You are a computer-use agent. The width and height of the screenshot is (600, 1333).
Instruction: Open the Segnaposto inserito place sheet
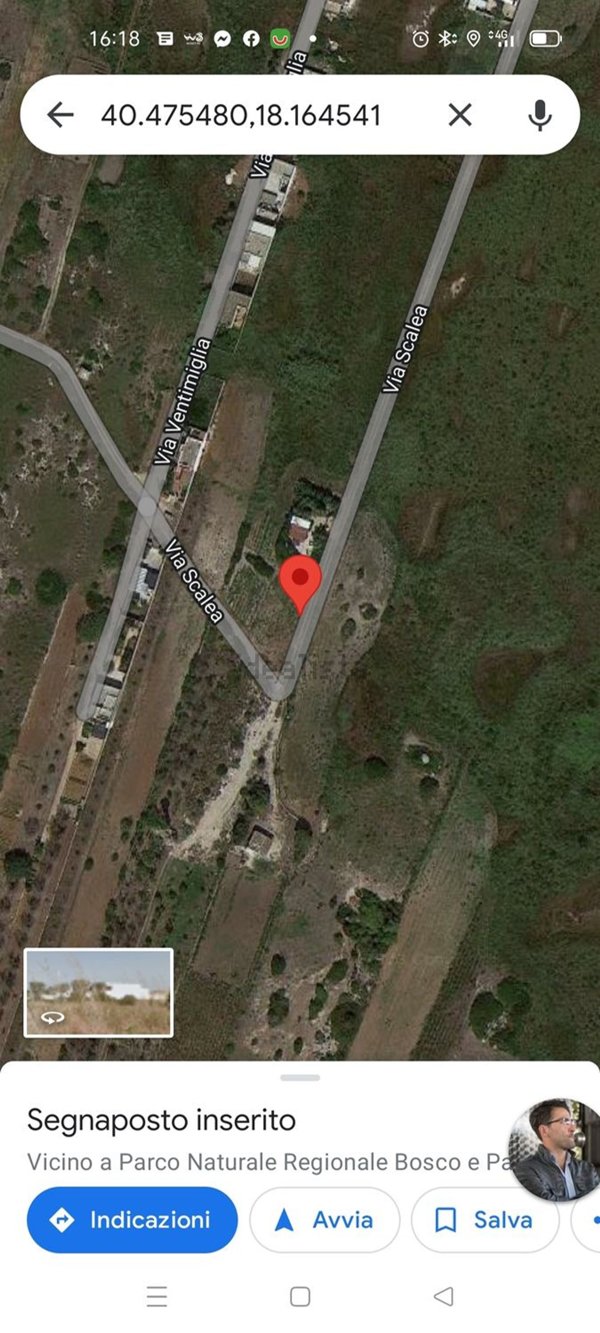tap(161, 1120)
